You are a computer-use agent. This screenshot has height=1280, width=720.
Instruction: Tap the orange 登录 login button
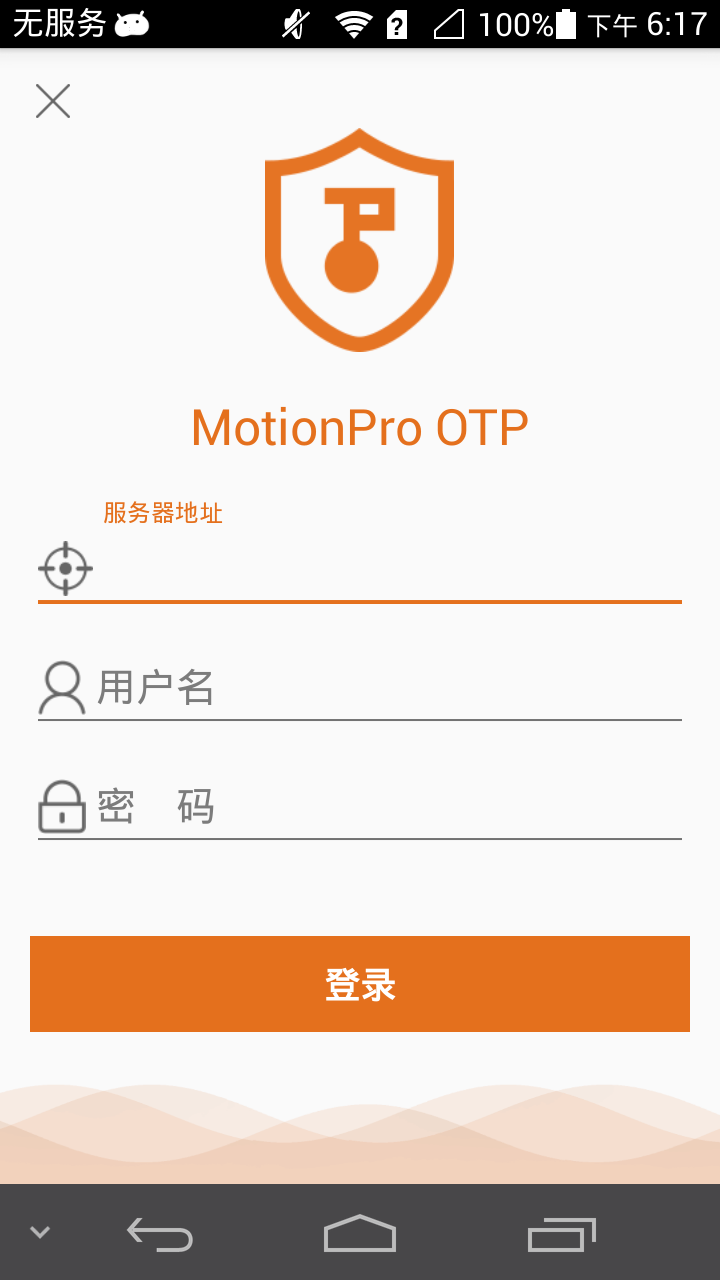tap(360, 984)
